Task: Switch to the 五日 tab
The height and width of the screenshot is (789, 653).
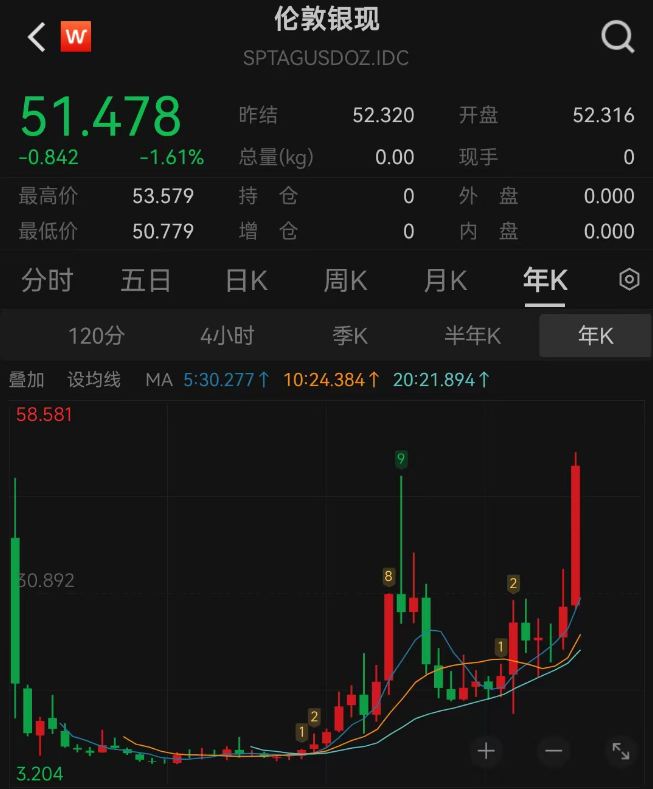Action: 146,281
